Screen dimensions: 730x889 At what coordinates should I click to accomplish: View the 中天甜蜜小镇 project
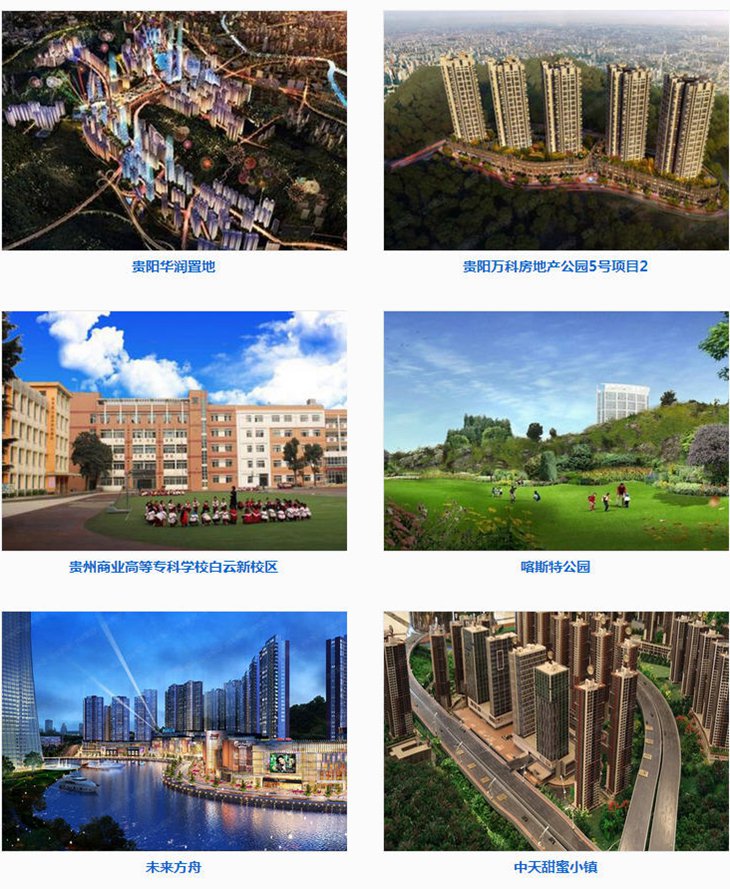(556, 731)
